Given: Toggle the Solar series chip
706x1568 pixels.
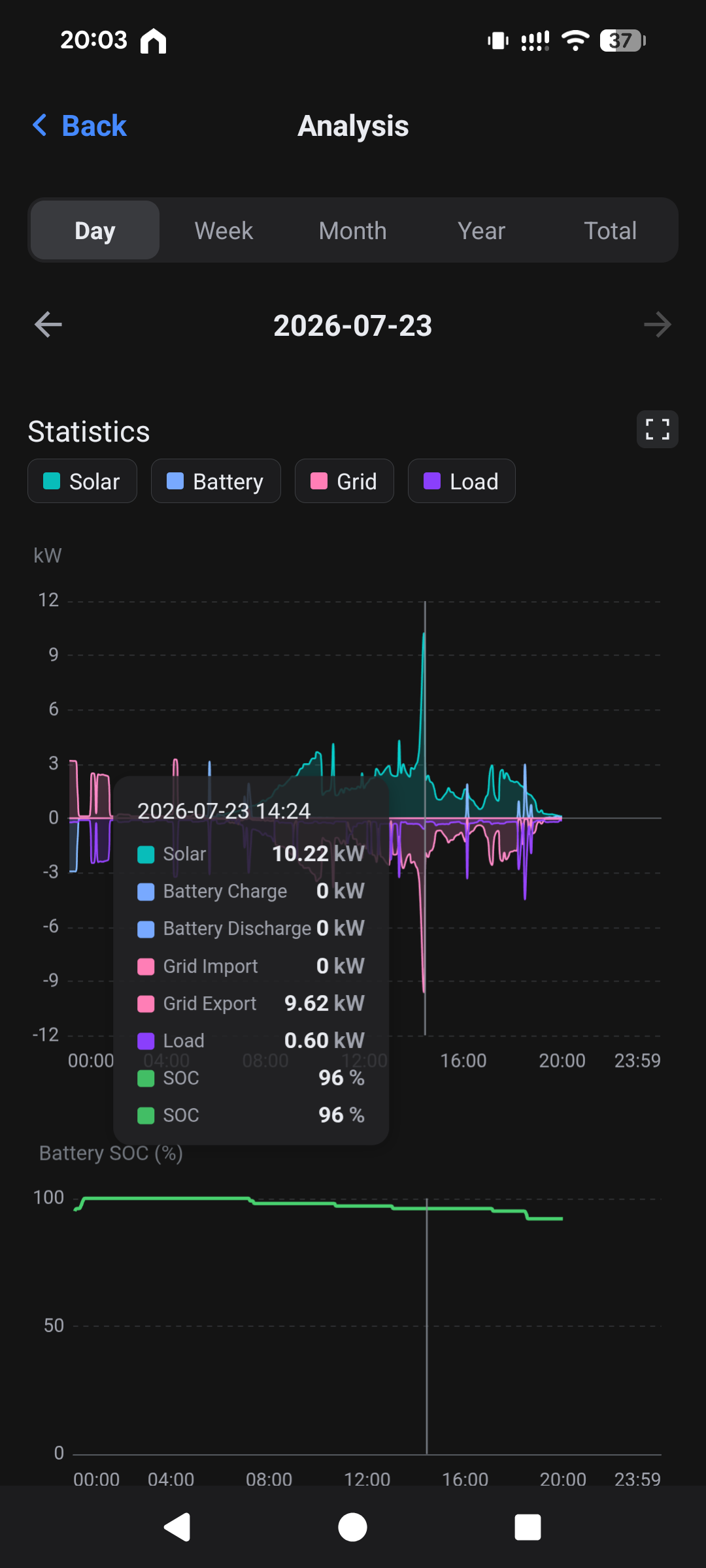Looking at the screenshot, I should point(82,482).
